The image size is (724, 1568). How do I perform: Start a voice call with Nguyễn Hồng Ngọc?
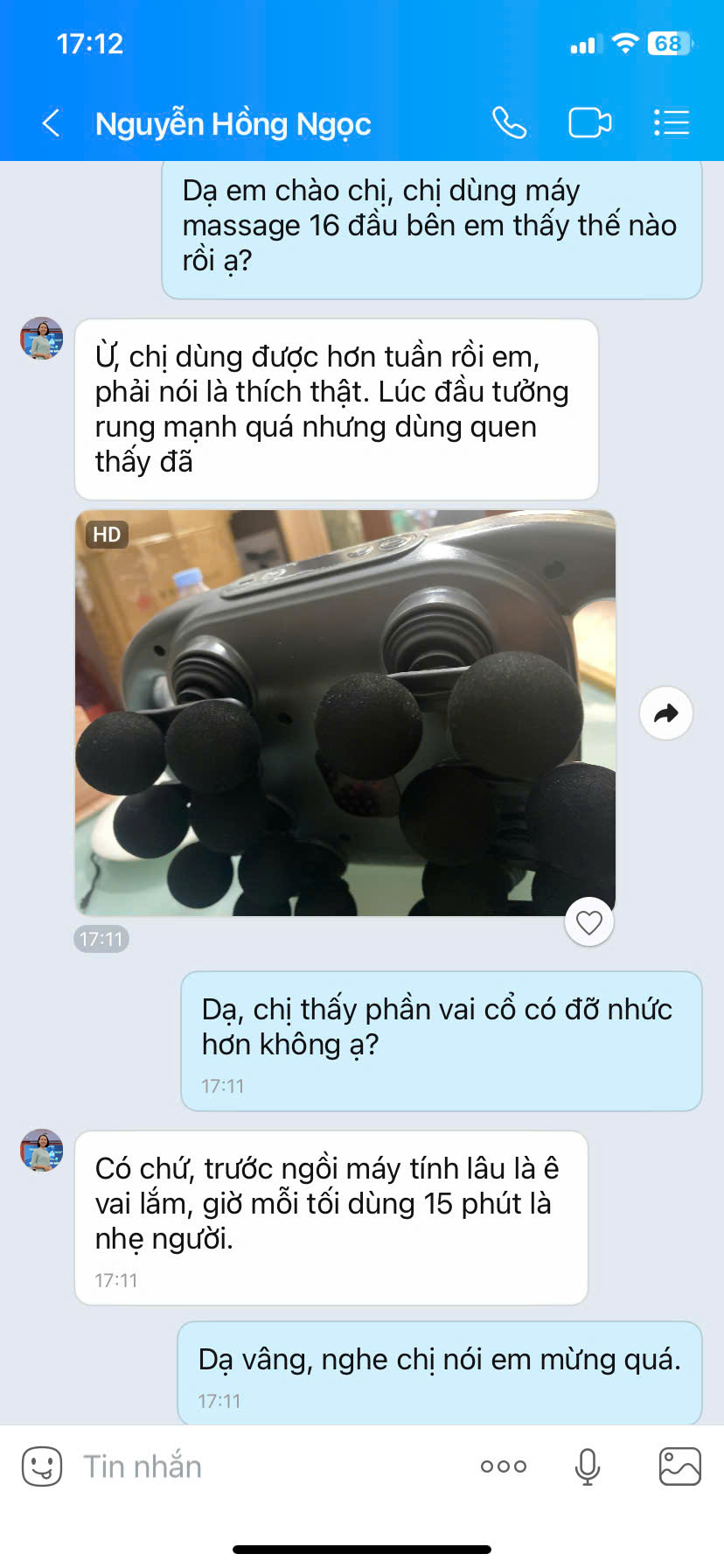pyautogui.click(x=509, y=123)
